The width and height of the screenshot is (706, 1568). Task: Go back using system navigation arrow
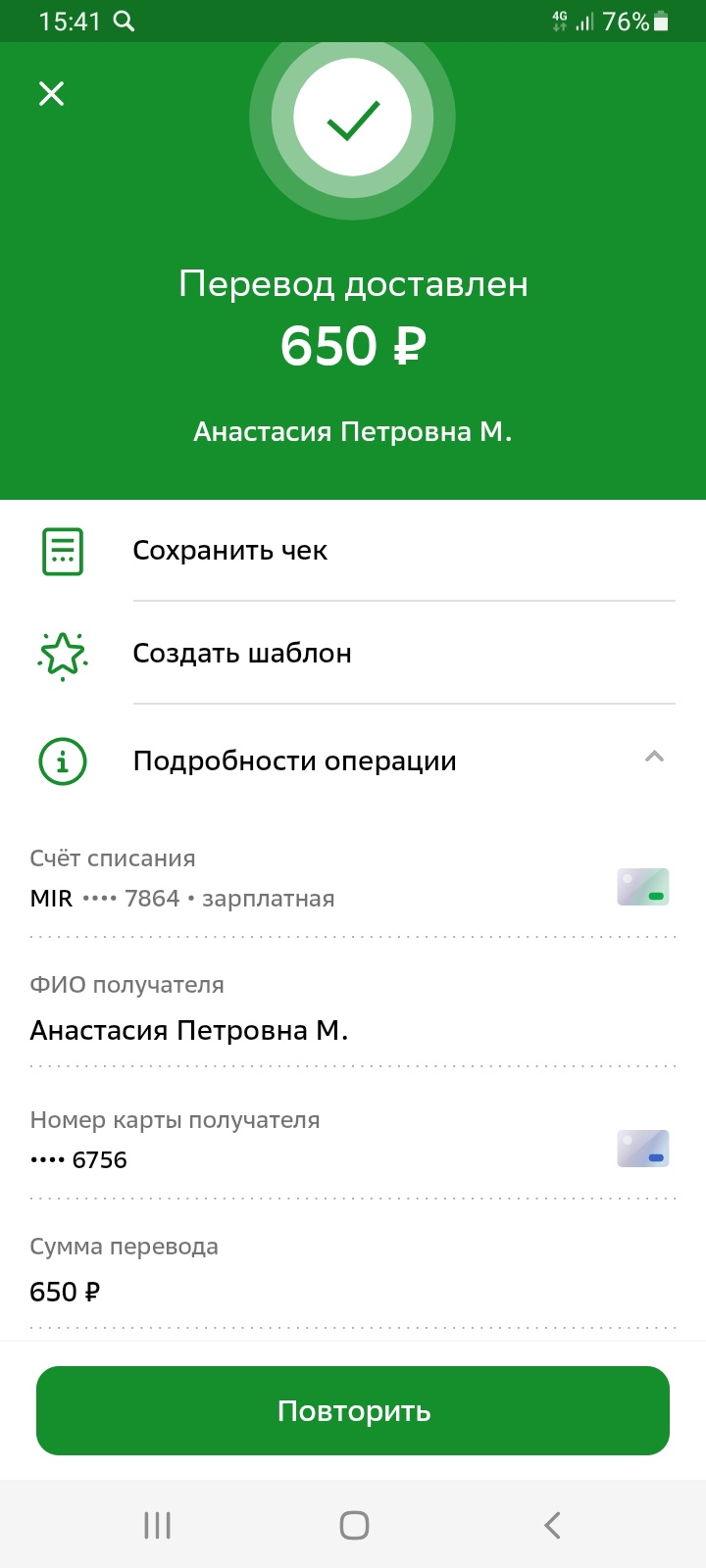[552, 1525]
